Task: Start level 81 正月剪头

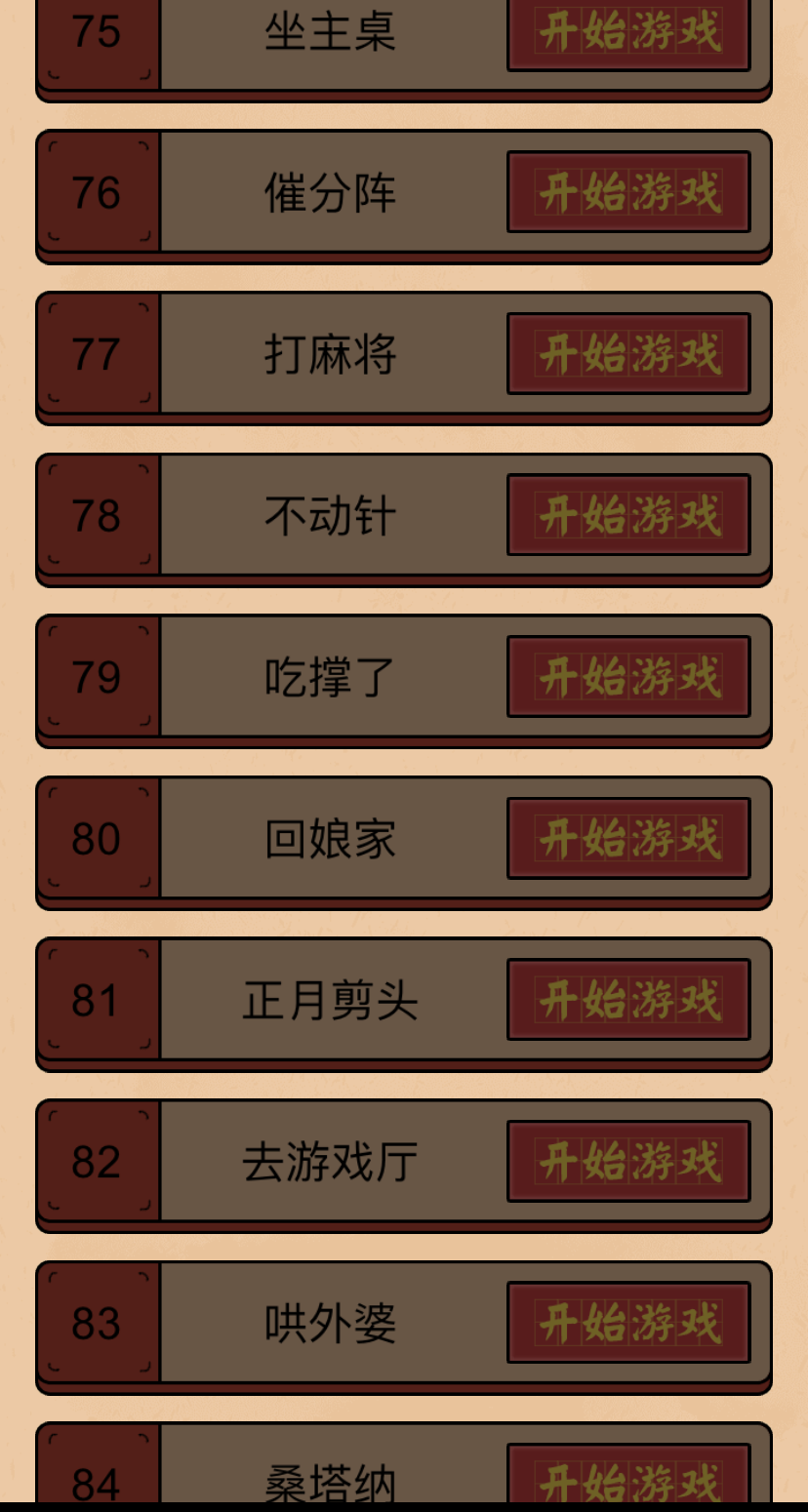Action: (x=628, y=999)
